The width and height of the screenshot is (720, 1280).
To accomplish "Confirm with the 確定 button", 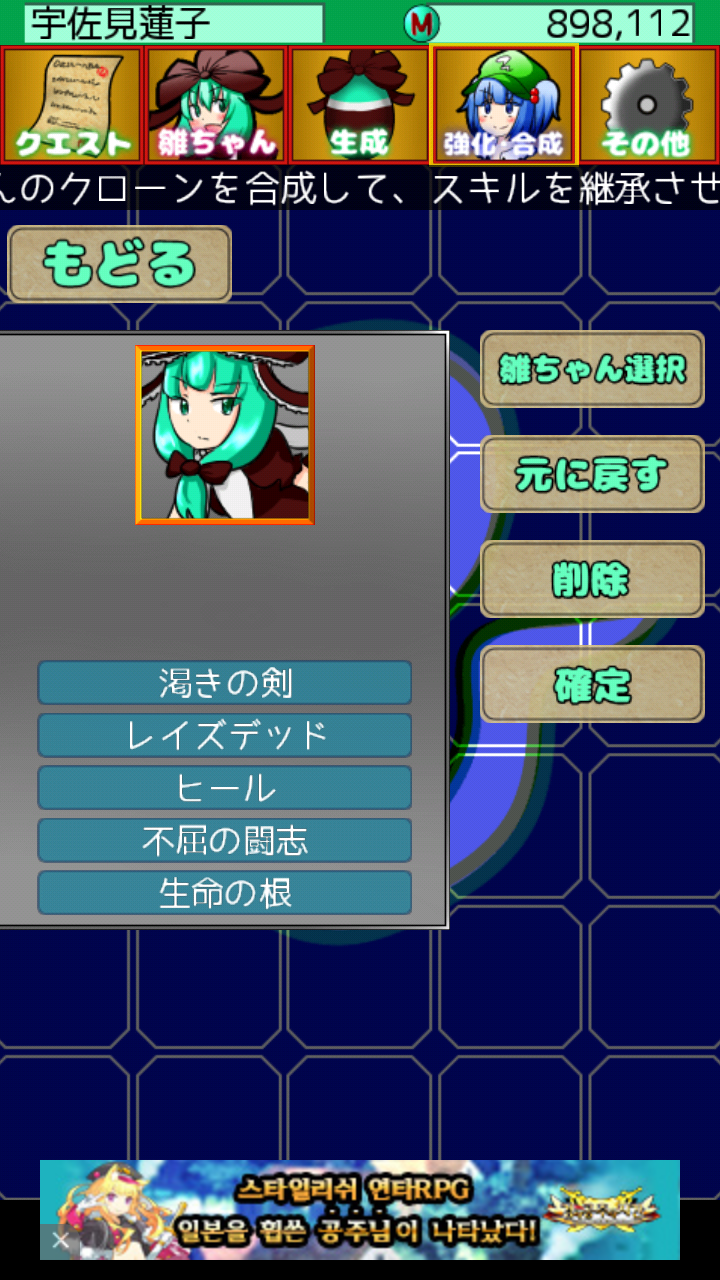I will (592, 685).
